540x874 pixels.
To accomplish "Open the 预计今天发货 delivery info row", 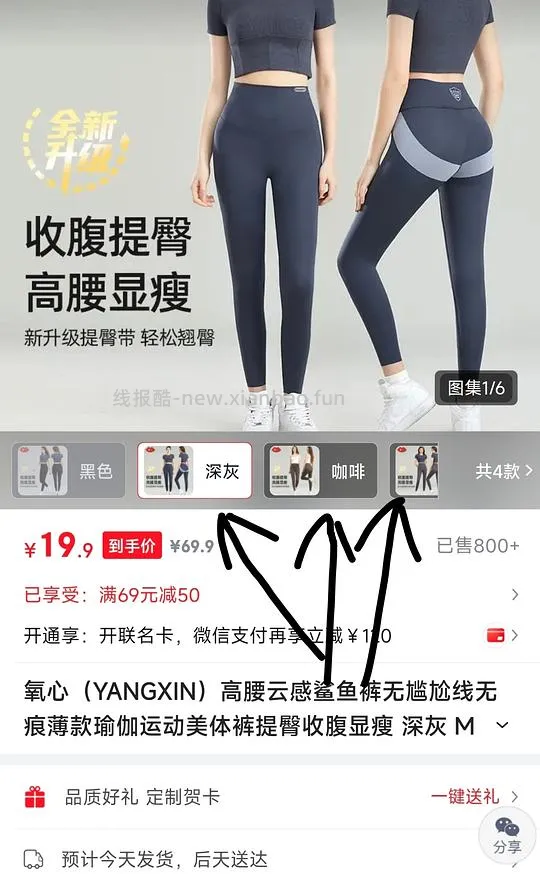I will pos(270,858).
